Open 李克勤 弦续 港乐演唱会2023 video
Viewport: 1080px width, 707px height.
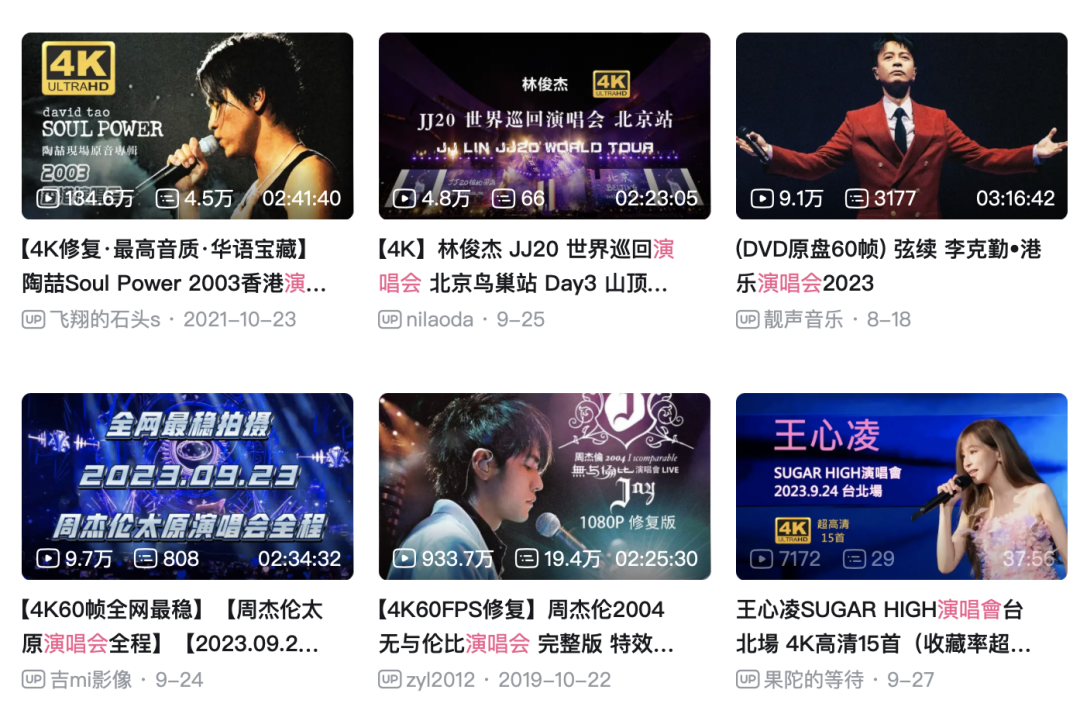point(901,126)
